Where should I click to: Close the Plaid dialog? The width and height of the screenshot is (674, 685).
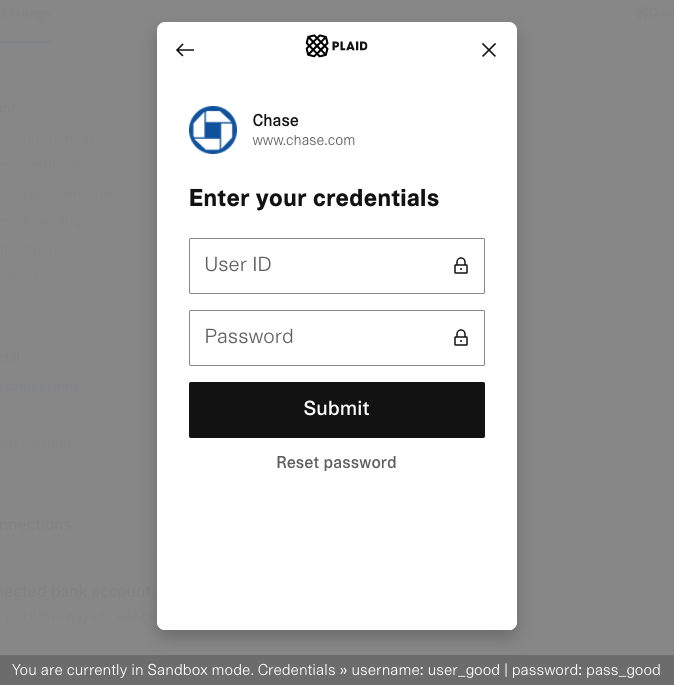pyautogui.click(x=488, y=50)
